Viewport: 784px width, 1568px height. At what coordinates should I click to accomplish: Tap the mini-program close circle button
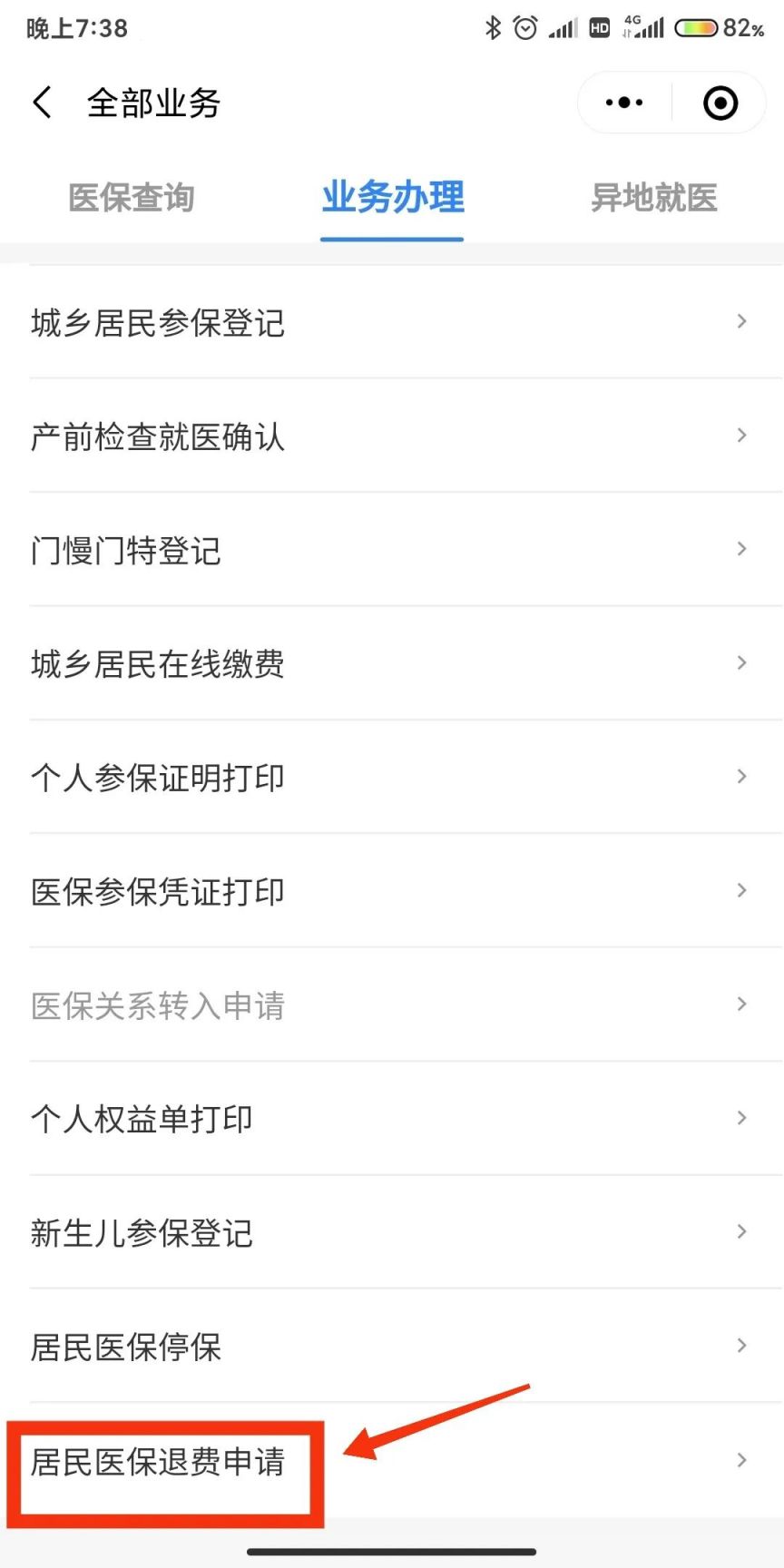pos(720,103)
